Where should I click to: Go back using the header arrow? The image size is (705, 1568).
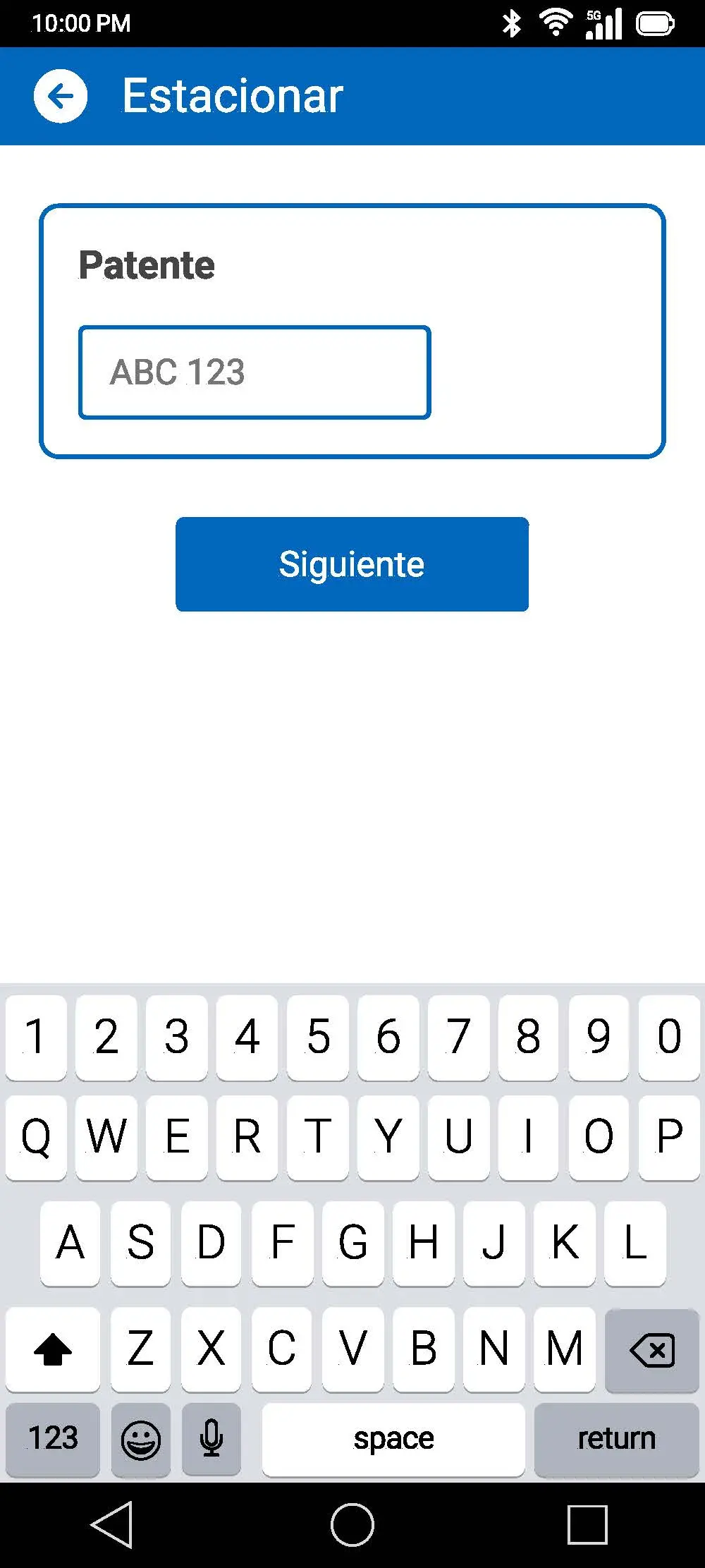(x=61, y=96)
